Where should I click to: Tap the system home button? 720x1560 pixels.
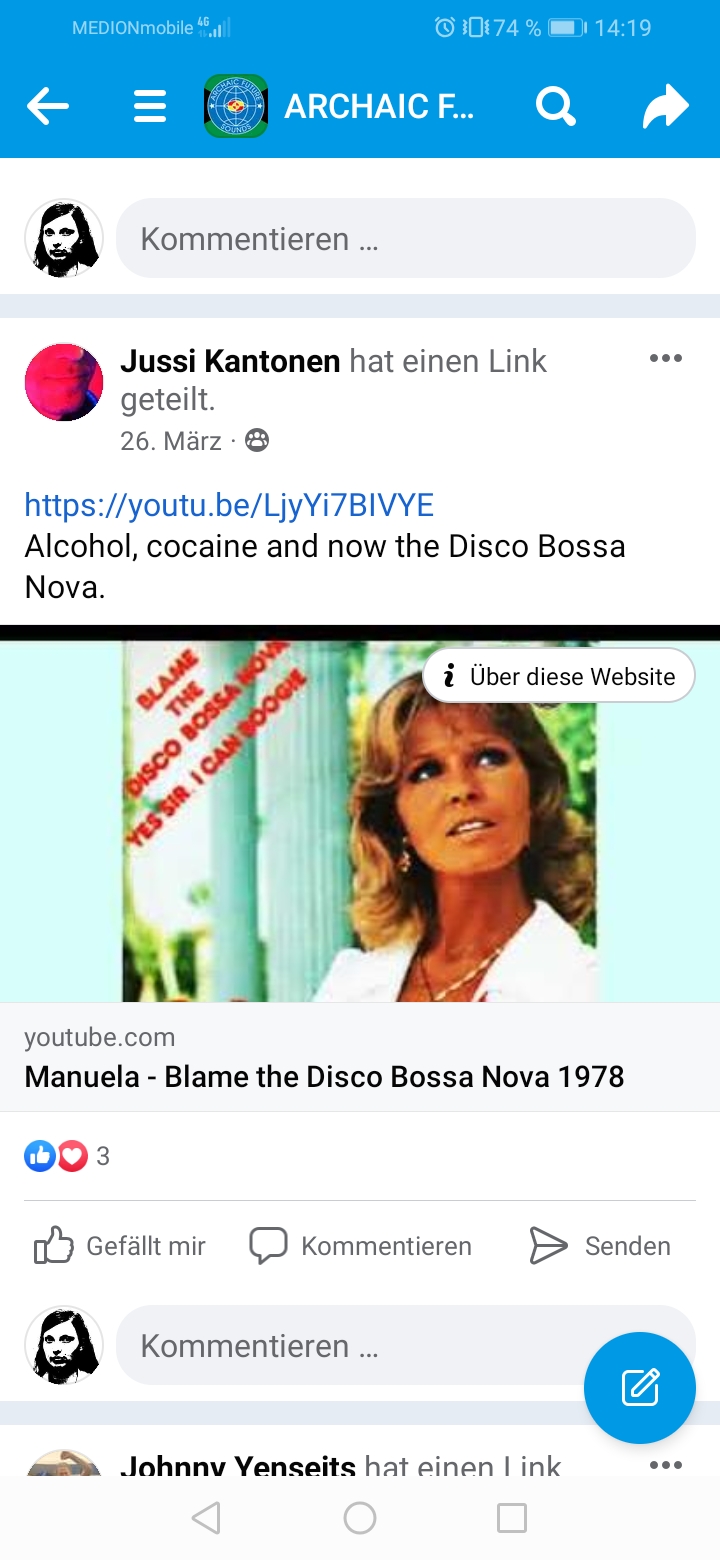[x=360, y=1518]
